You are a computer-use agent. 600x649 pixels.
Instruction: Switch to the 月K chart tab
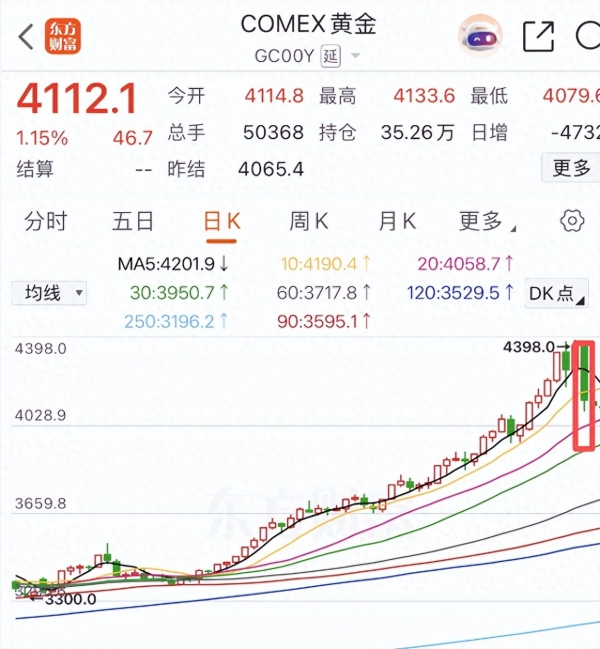(397, 221)
